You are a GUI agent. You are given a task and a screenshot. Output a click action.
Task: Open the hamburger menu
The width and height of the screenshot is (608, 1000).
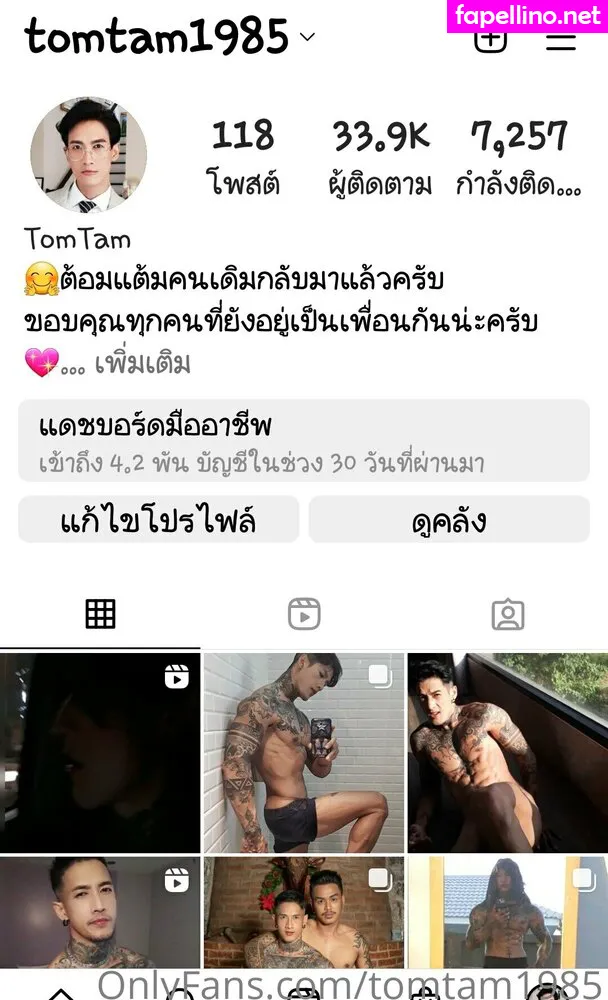(561, 38)
